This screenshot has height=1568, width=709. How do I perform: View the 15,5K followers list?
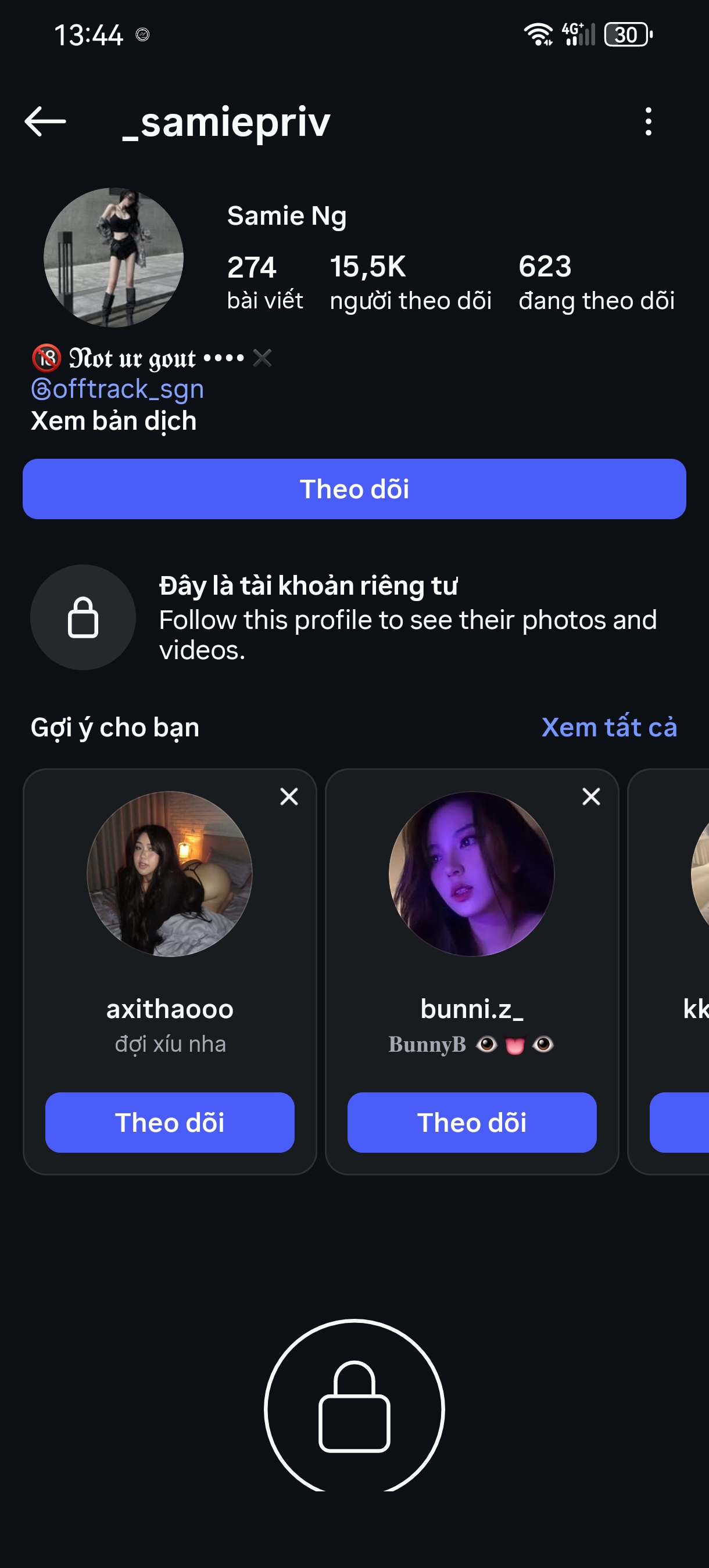point(410,283)
